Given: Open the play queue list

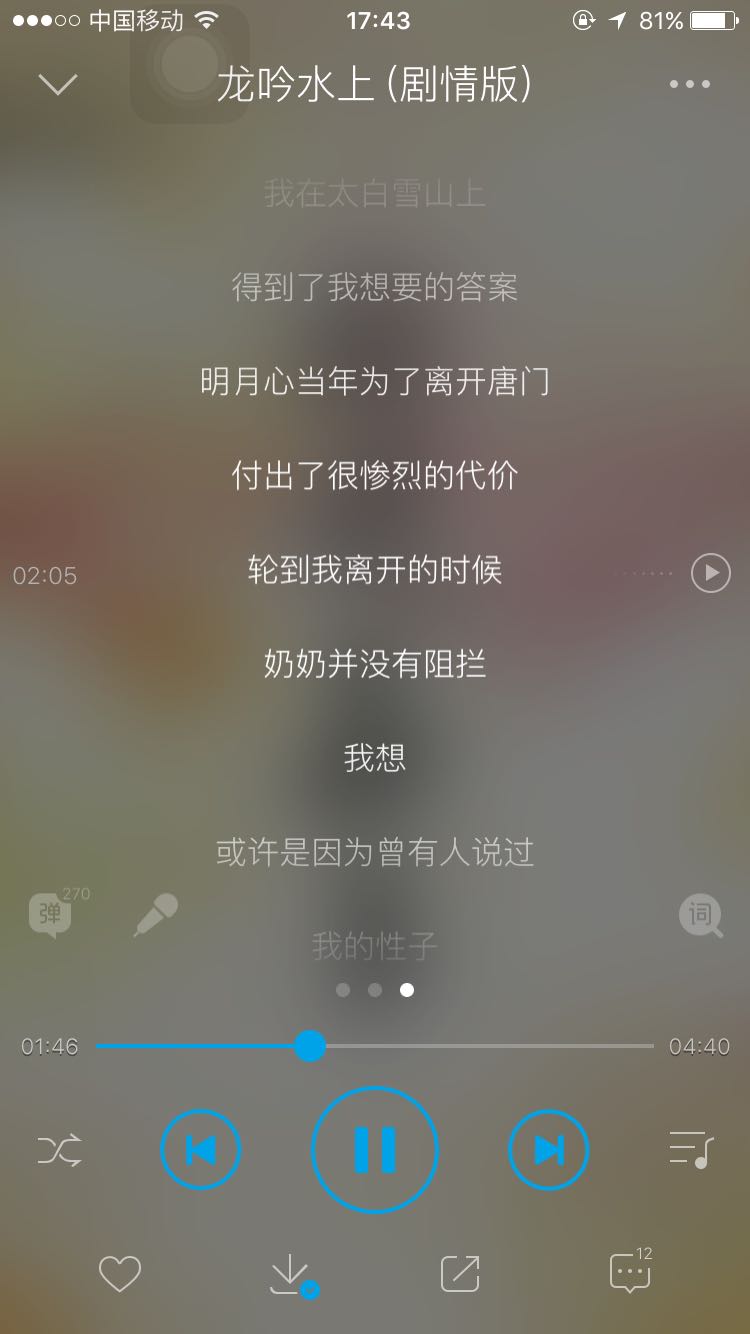Looking at the screenshot, I should (690, 1150).
